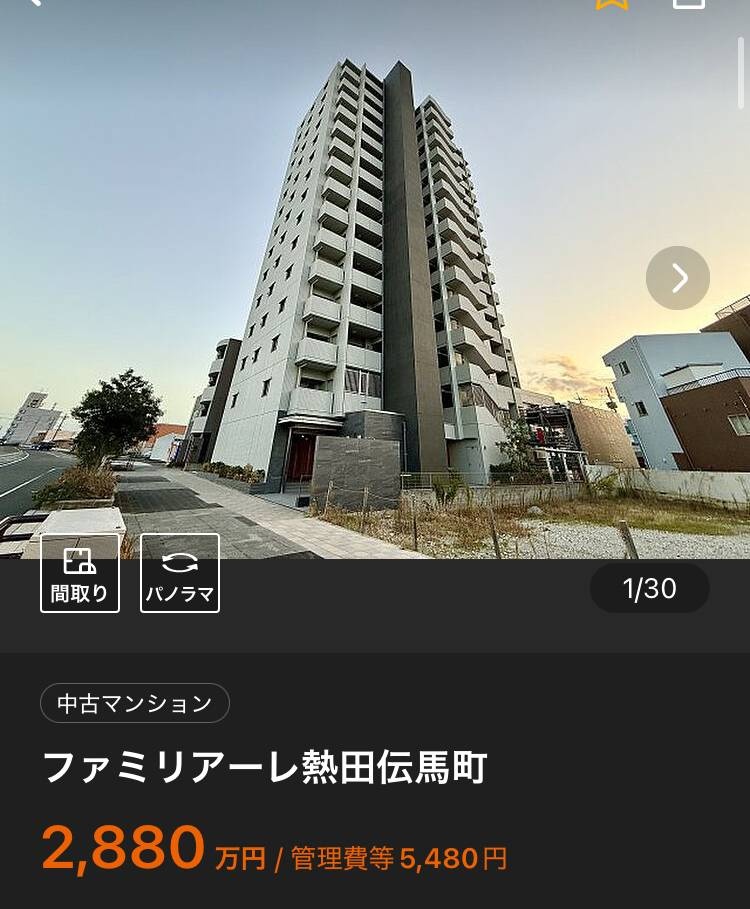Open the 間取り floor plan view
Viewport: 750px width, 909px height.
80,573
